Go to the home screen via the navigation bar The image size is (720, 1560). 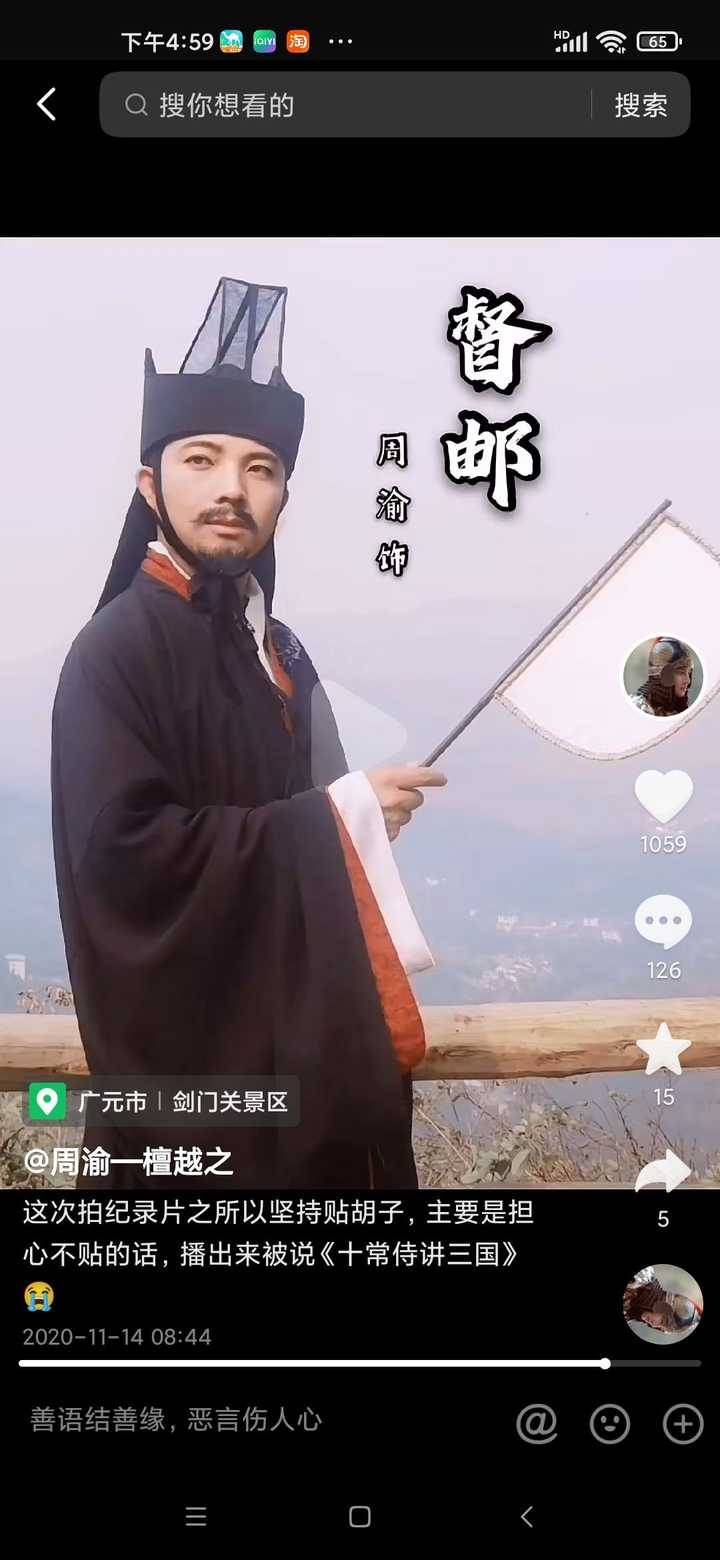pos(360,1517)
